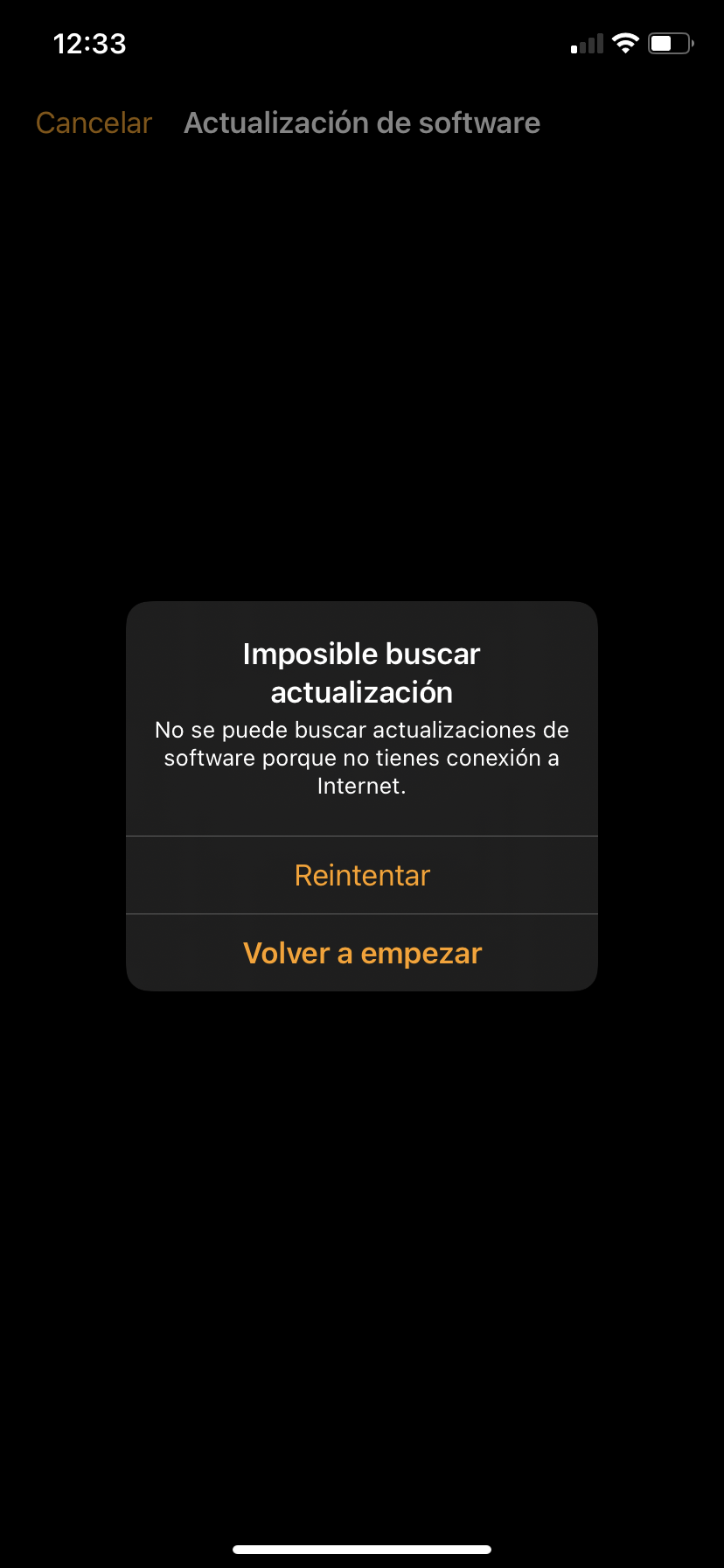Tap Reintentar in the alert dialog

click(x=362, y=875)
